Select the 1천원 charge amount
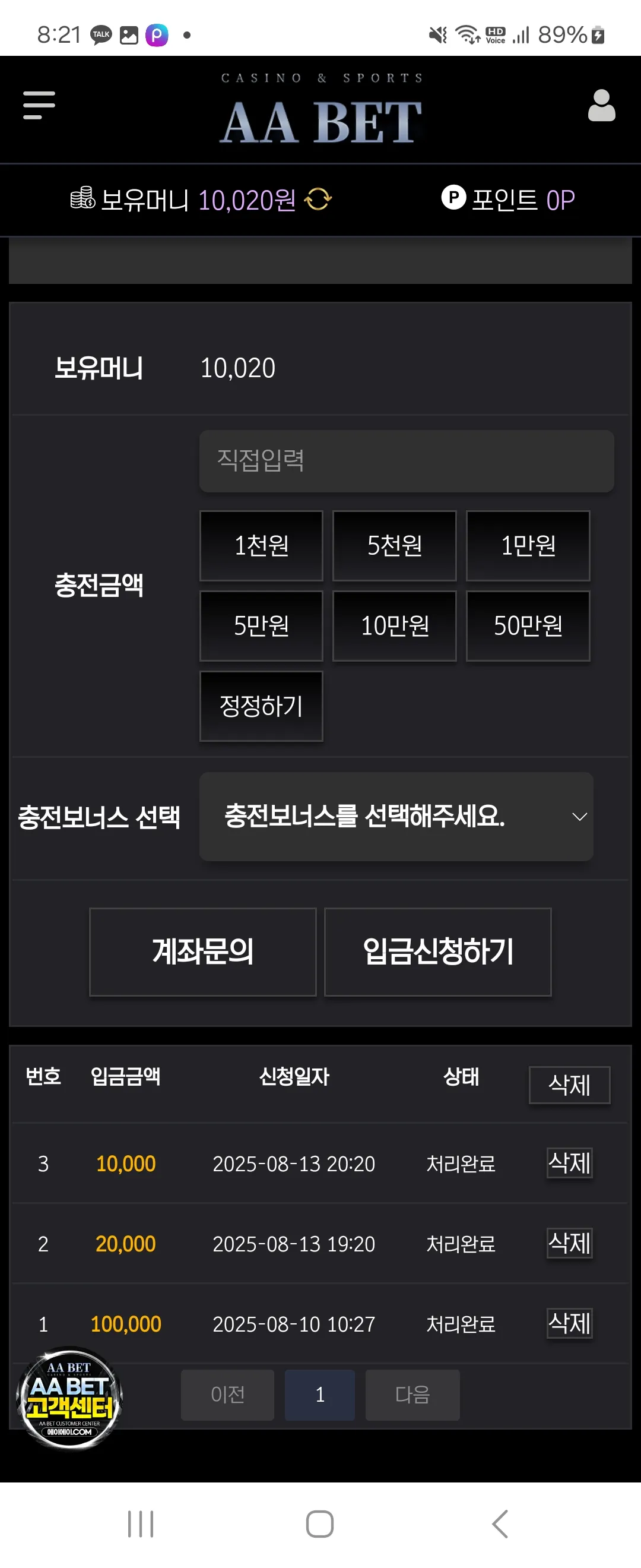This screenshot has width=641, height=1568. tap(262, 545)
